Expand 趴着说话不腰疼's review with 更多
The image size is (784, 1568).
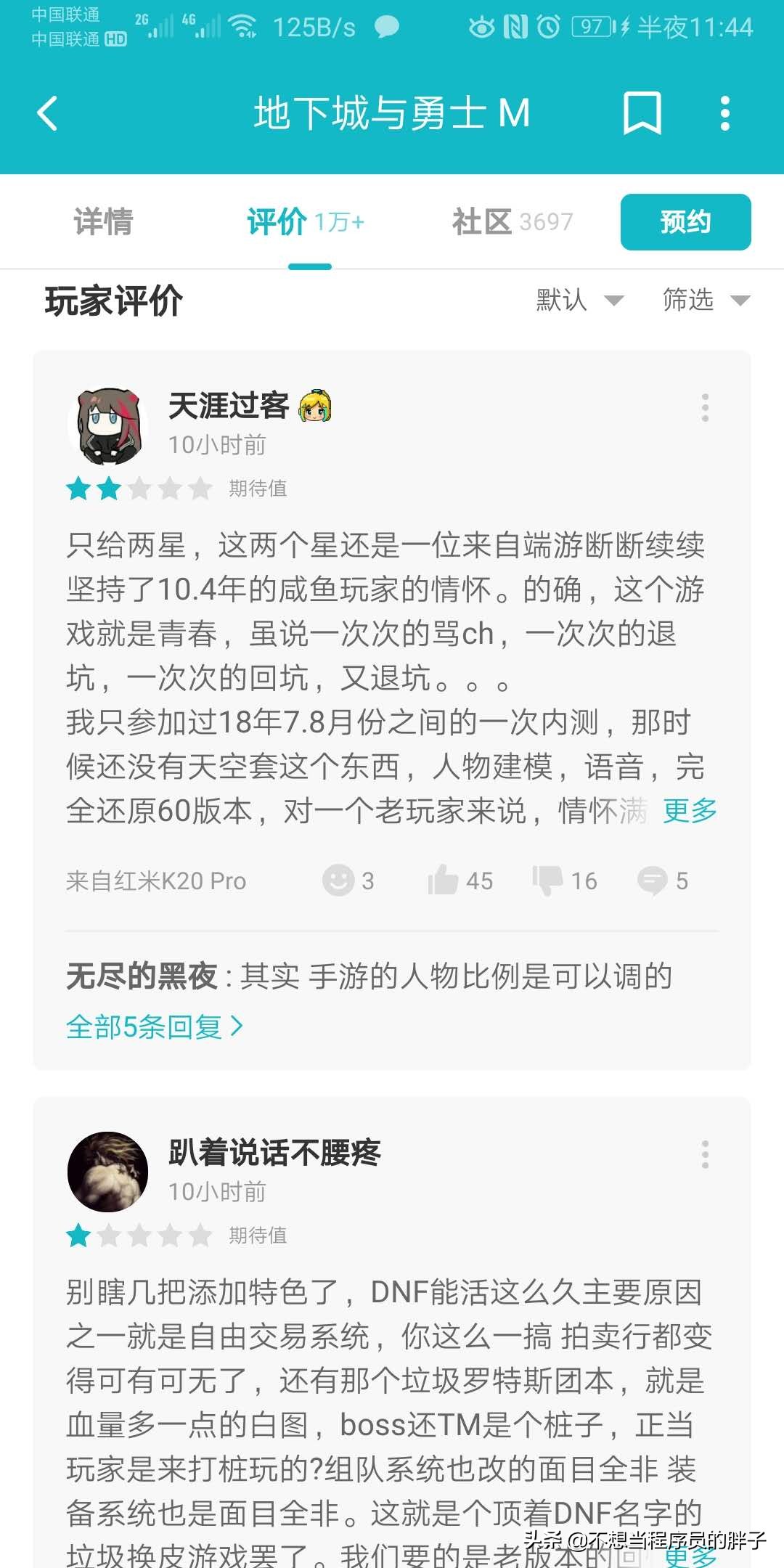[x=690, y=1555]
